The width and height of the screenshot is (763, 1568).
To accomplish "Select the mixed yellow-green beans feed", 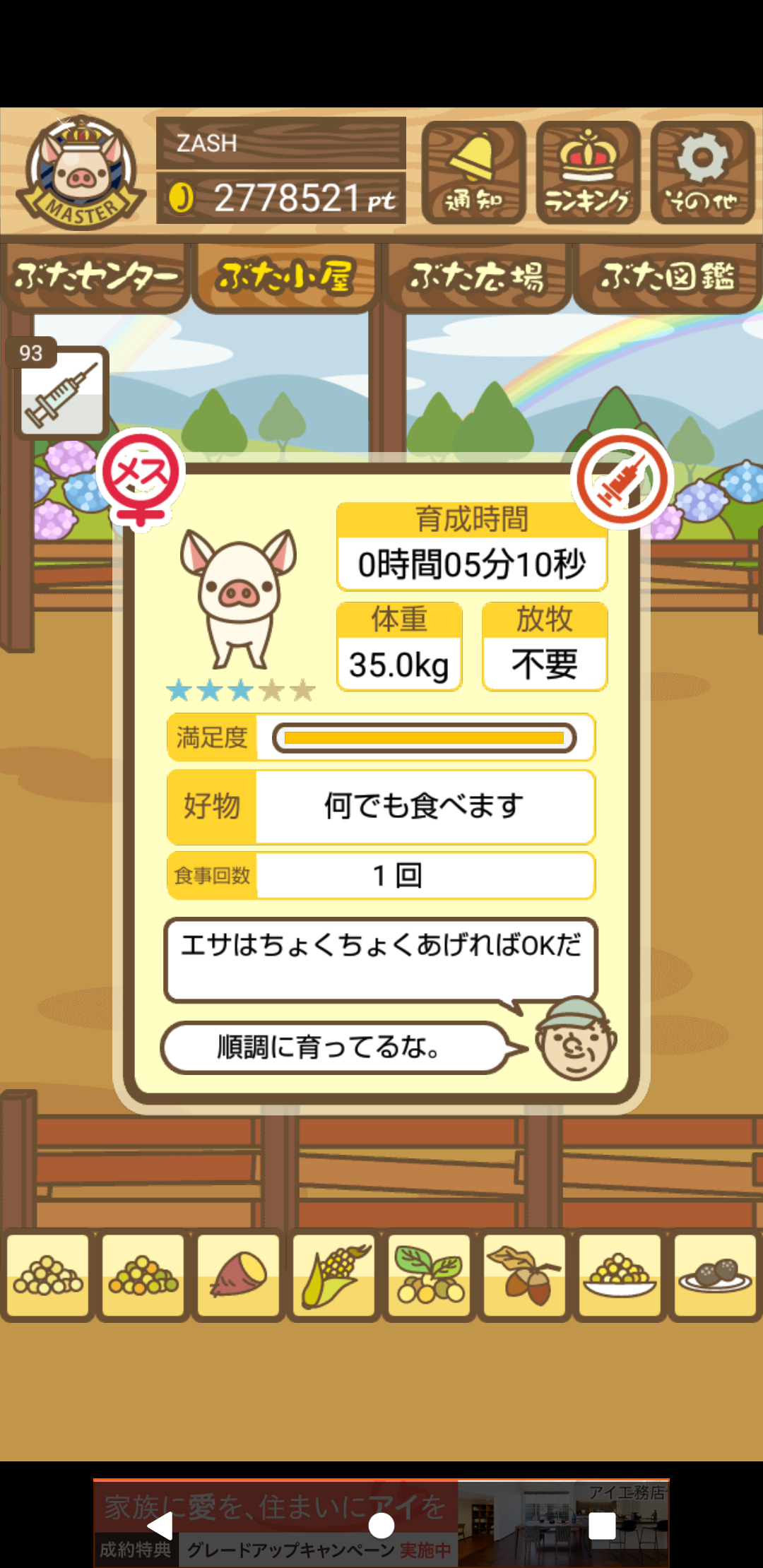I will coord(143,1276).
